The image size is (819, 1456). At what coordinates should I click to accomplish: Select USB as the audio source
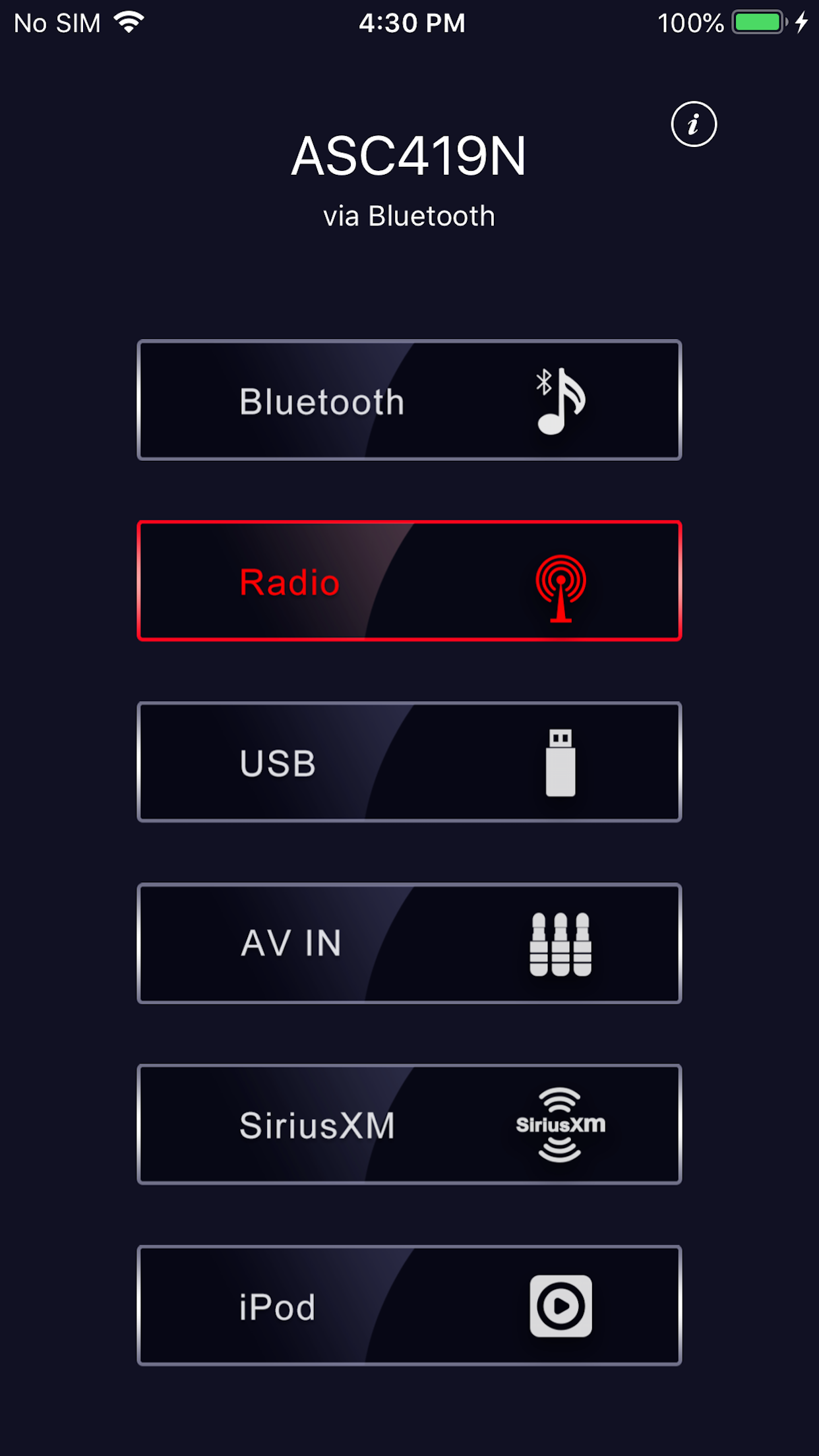(409, 763)
